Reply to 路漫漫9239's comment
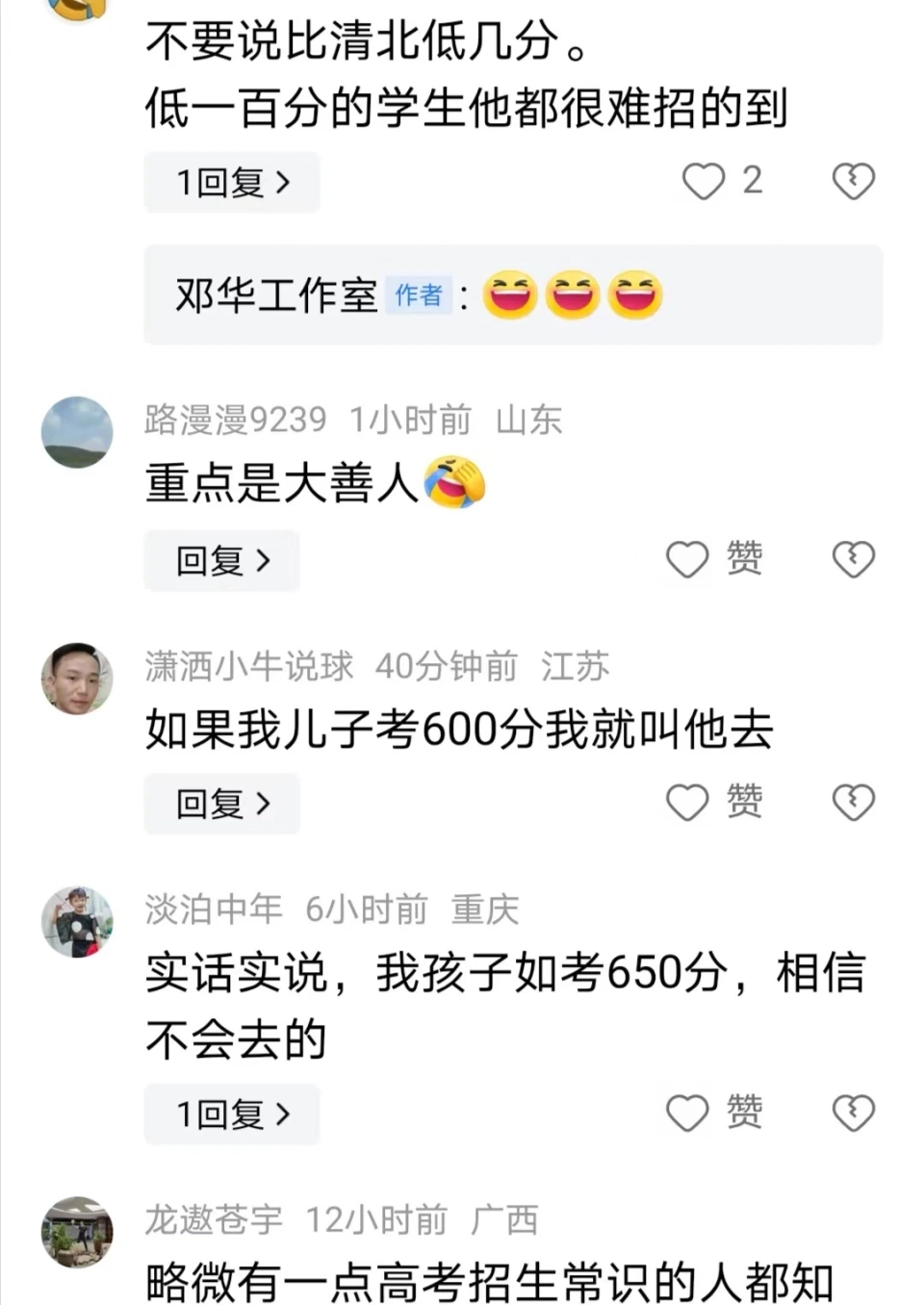The width and height of the screenshot is (924, 1305). pyautogui.click(x=221, y=560)
